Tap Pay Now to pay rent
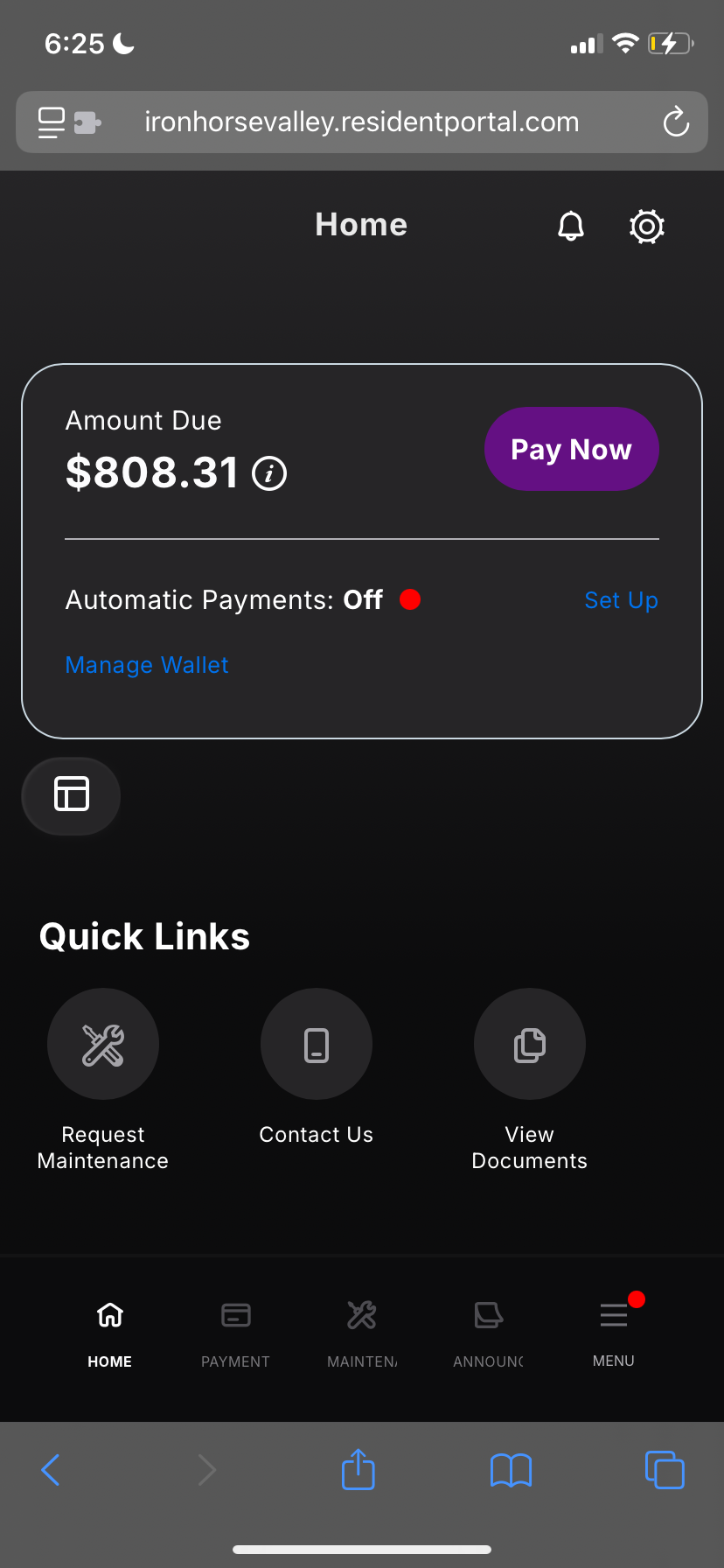This screenshot has width=724, height=1568. pyautogui.click(x=571, y=449)
